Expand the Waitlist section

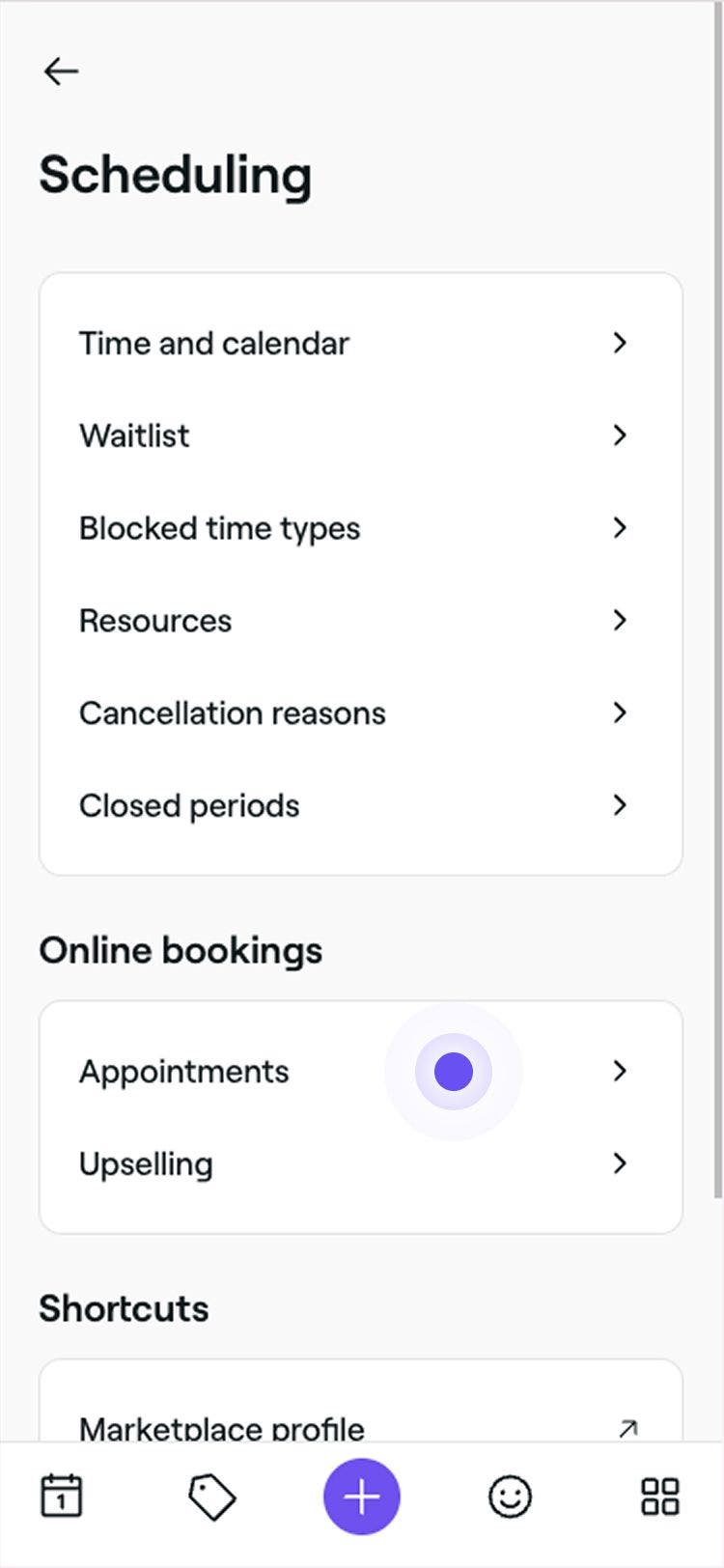[620, 435]
